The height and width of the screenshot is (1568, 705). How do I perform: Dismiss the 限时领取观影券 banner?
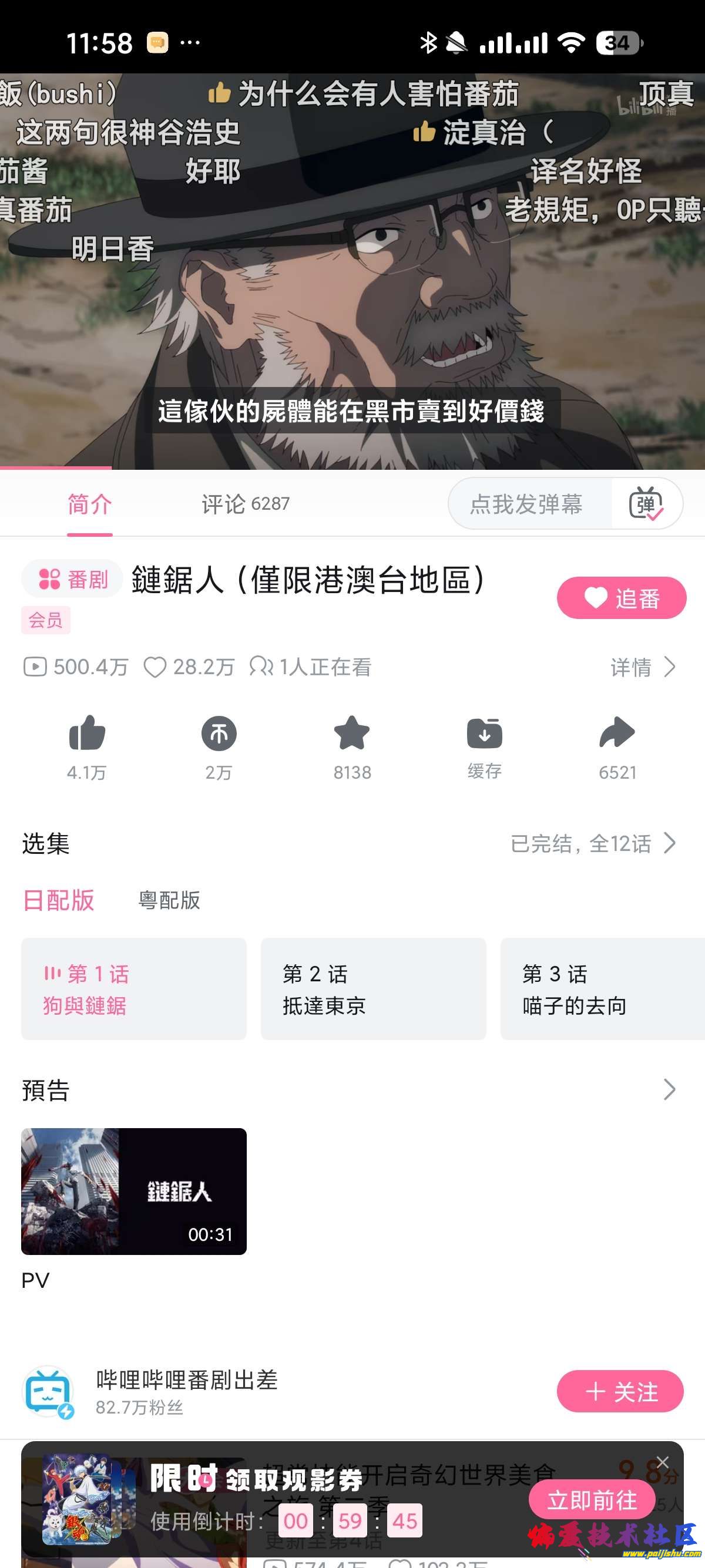[662, 1462]
